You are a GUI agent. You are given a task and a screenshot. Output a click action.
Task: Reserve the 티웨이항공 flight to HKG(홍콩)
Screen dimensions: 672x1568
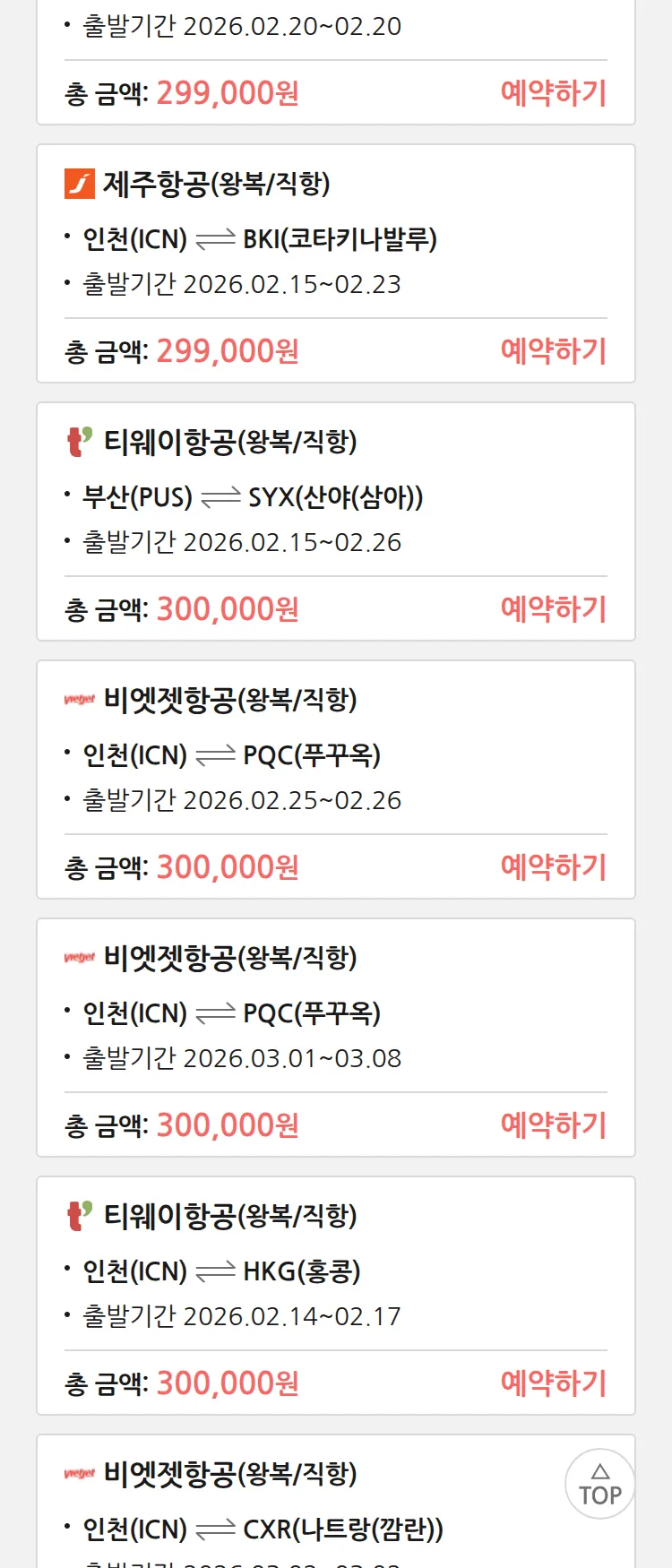click(x=553, y=1383)
